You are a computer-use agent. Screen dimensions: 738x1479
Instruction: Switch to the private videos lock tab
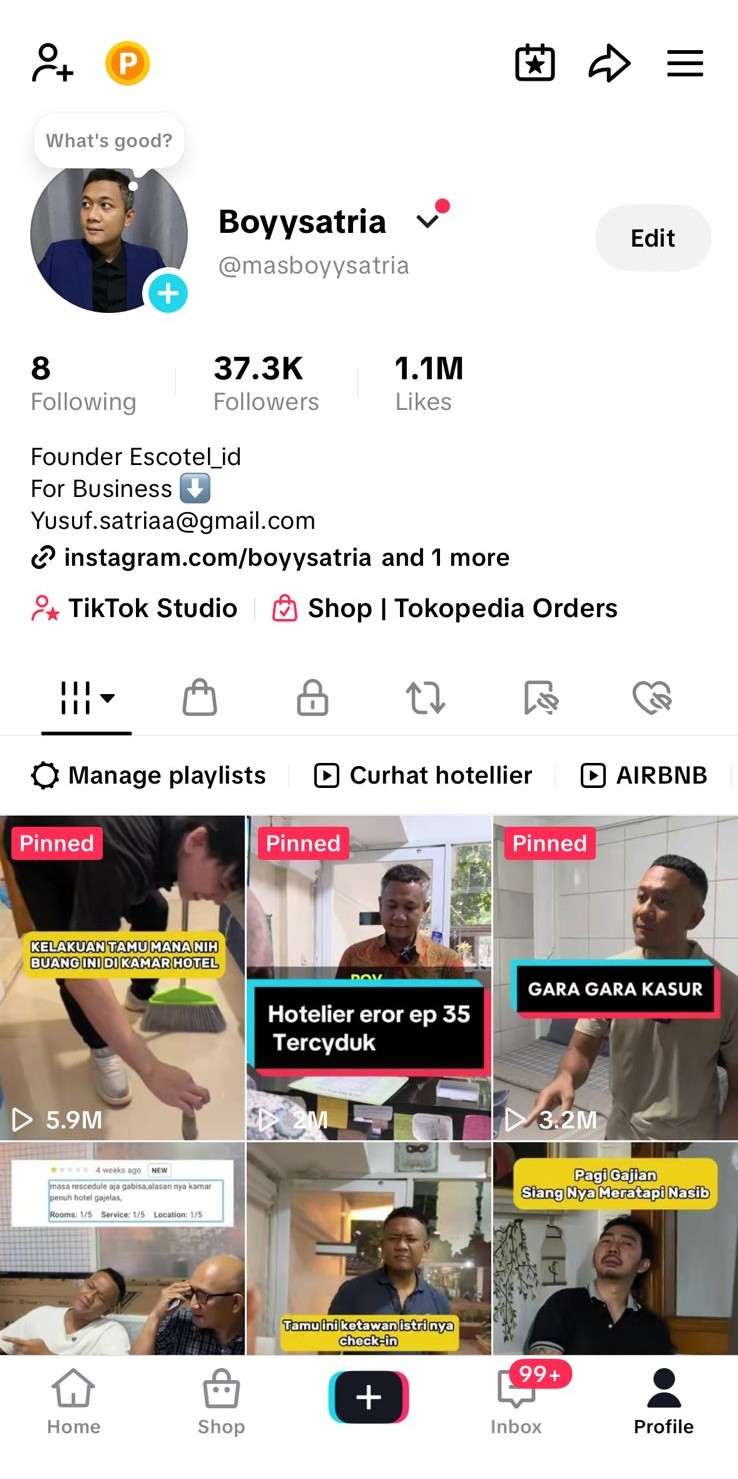(x=313, y=698)
